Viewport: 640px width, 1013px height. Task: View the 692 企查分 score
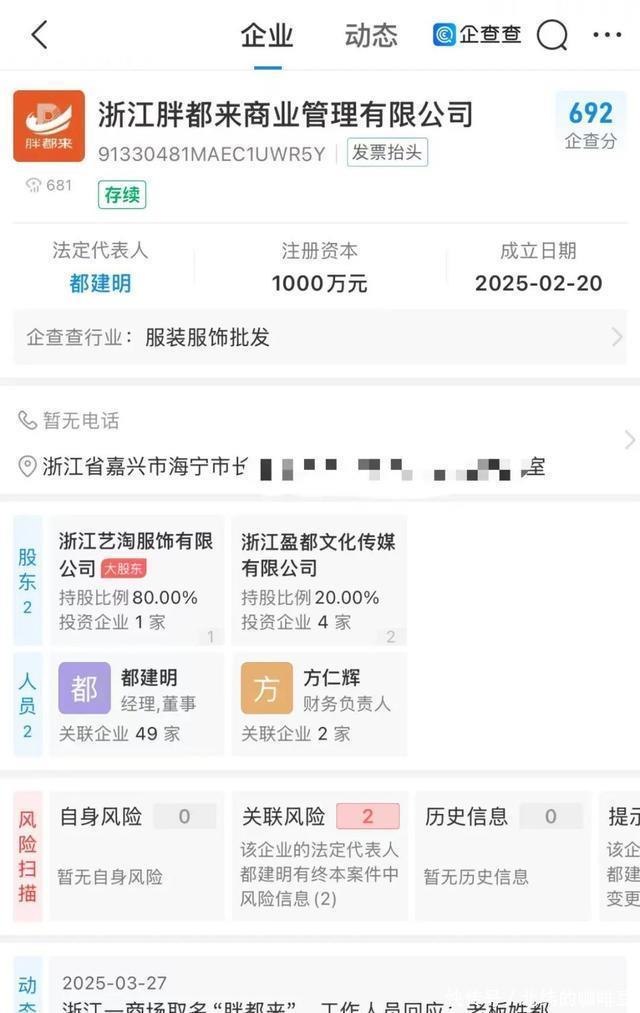pos(590,123)
